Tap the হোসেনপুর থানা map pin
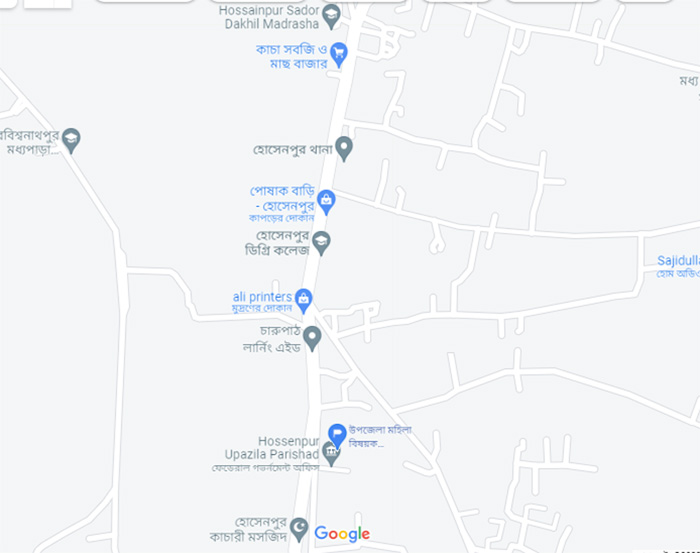Screen dimensions: 700x553 coord(344,149)
